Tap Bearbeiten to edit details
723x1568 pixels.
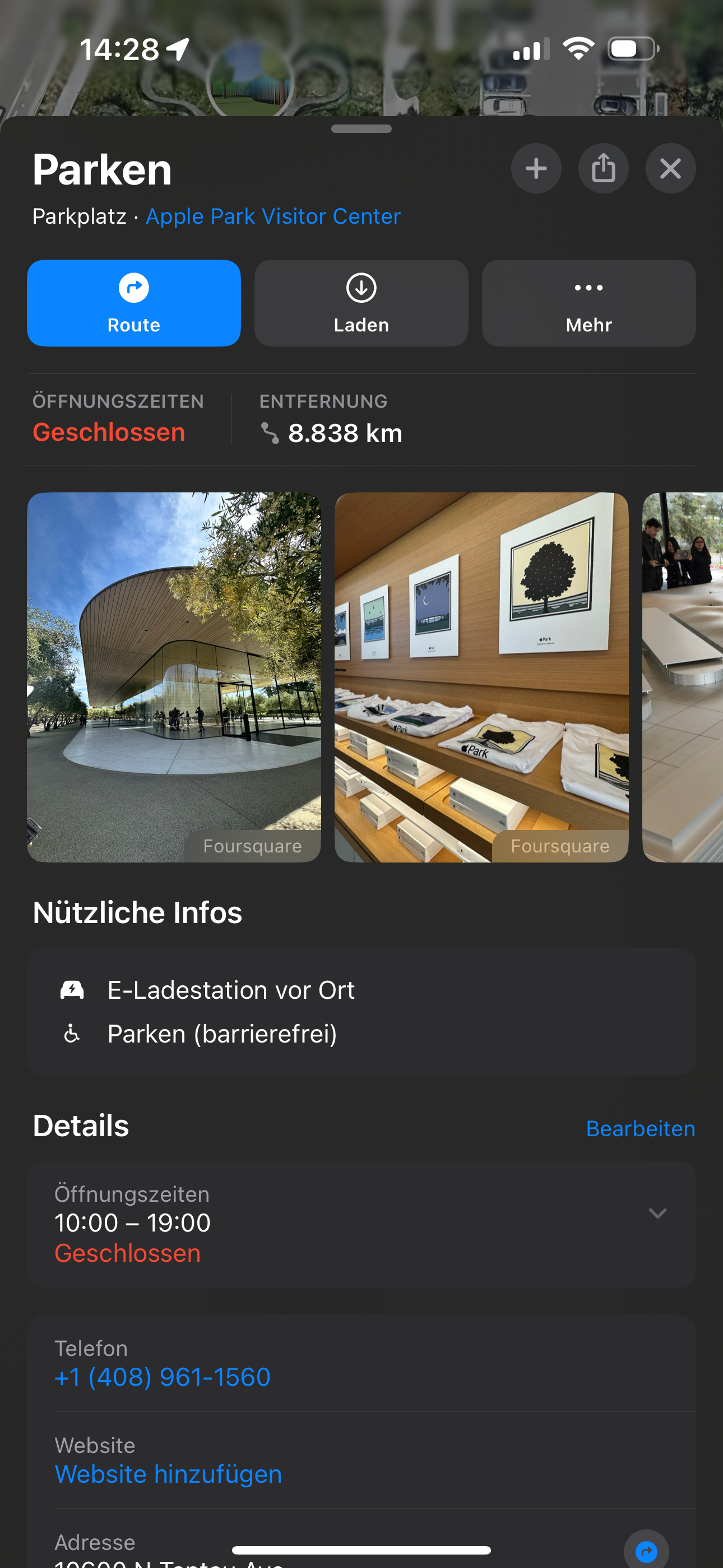[x=640, y=1128]
